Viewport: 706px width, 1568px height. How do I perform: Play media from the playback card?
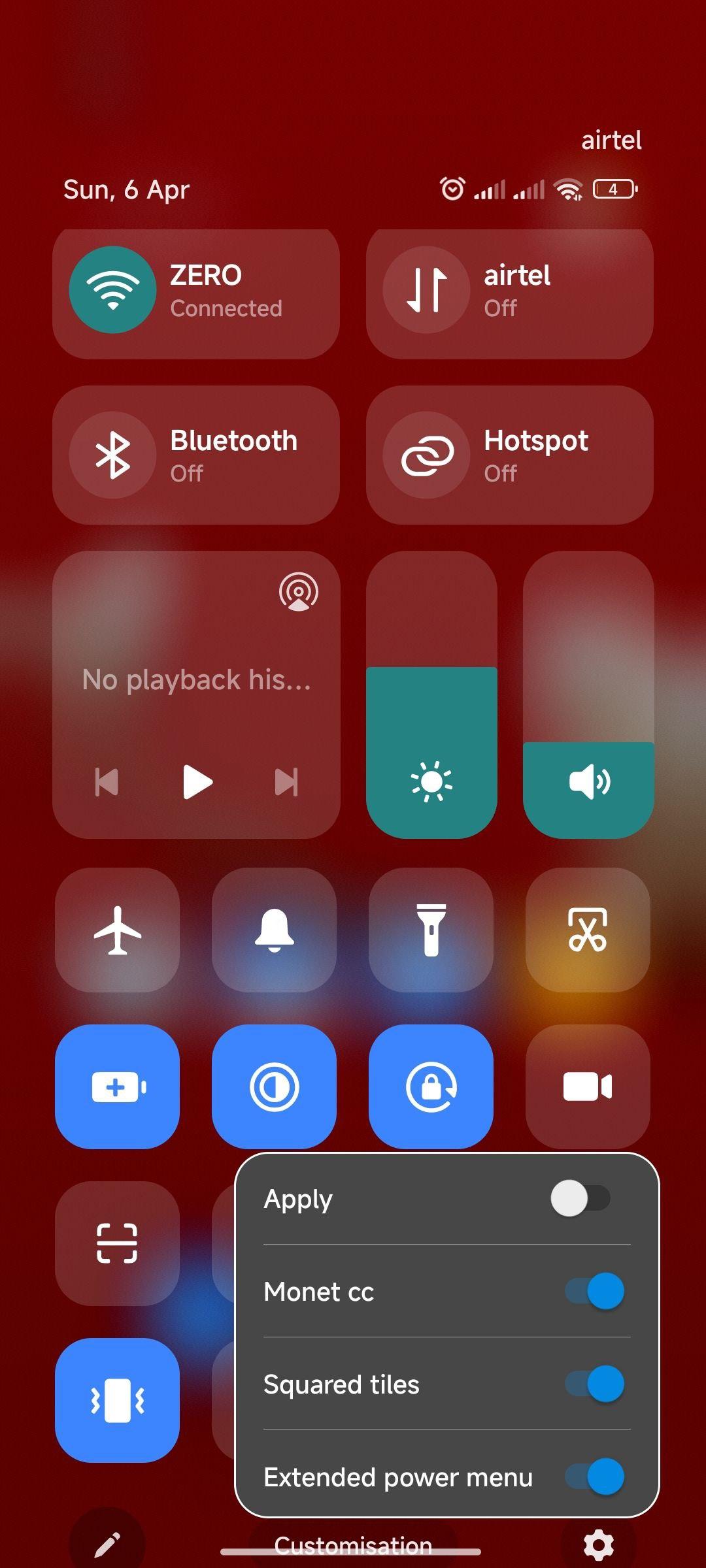[x=197, y=781]
